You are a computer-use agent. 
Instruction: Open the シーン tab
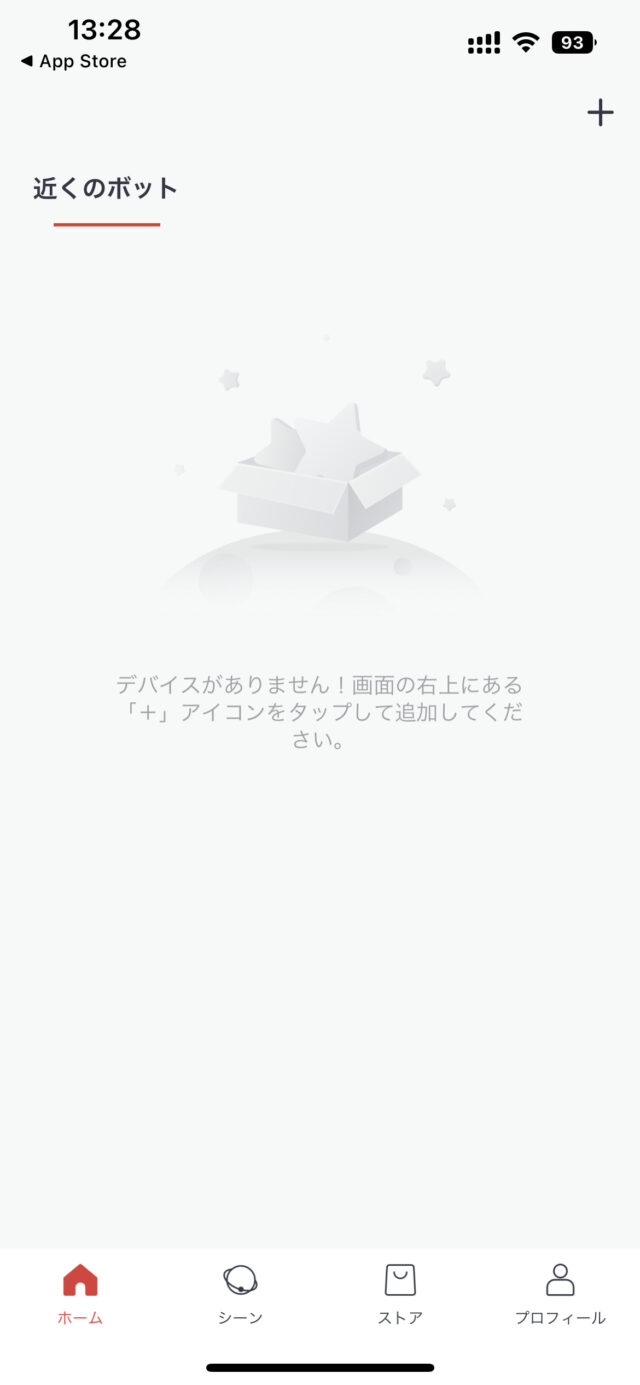pos(240,1294)
